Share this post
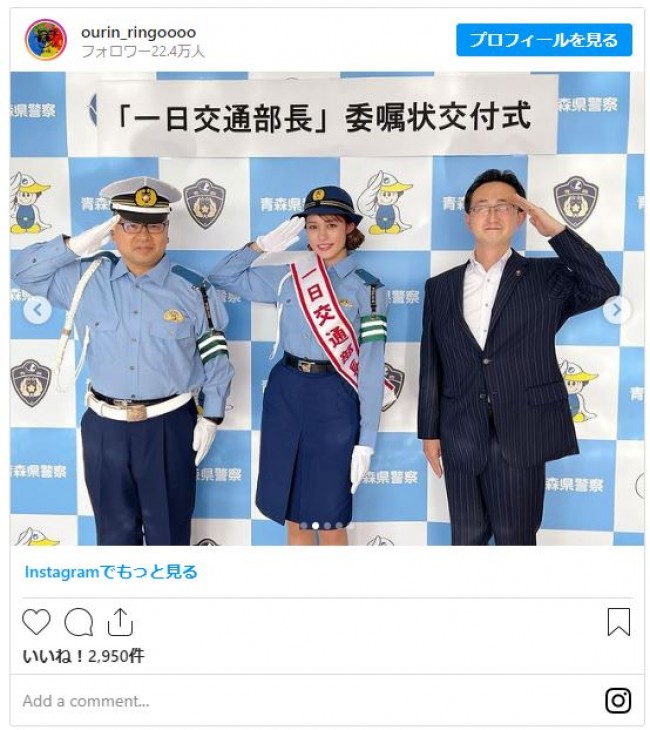The height and width of the screenshot is (730, 650). click(x=120, y=622)
